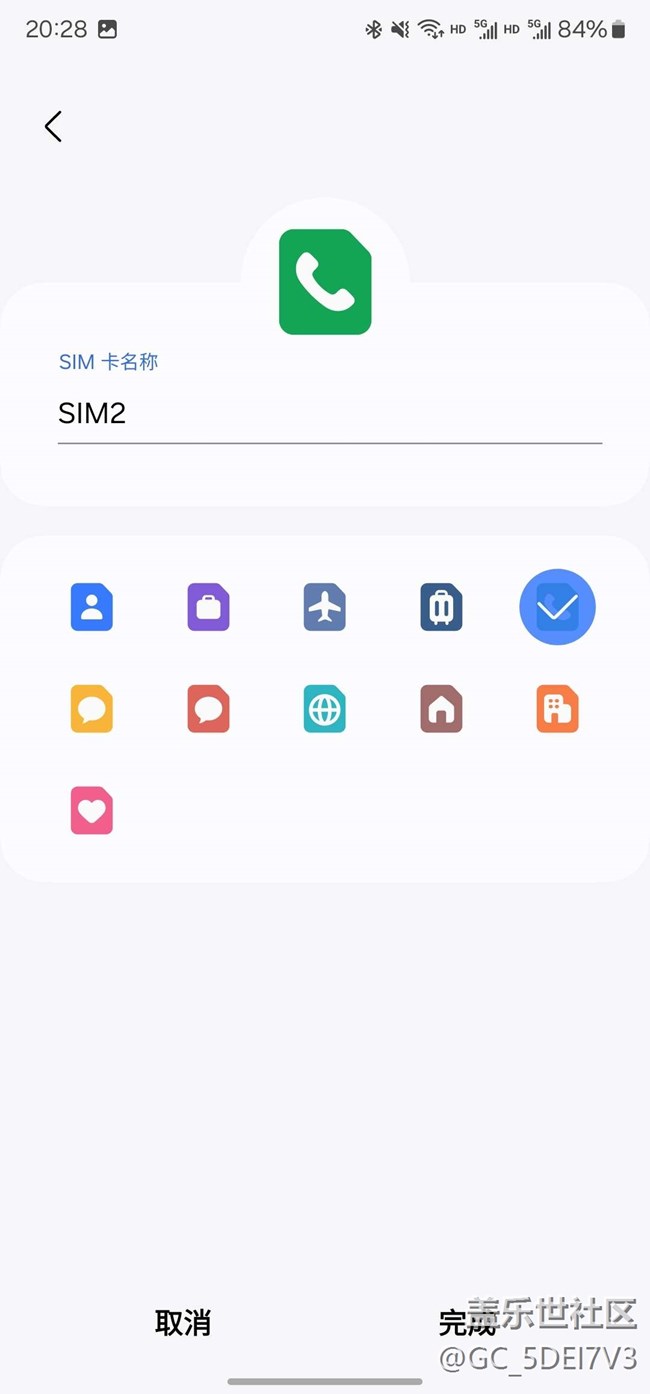The width and height of the screenshot is (650, 1394).
Task: Pick the red chat bubble SIM icon
Action: pyautogui.click(x=208, y=709)
